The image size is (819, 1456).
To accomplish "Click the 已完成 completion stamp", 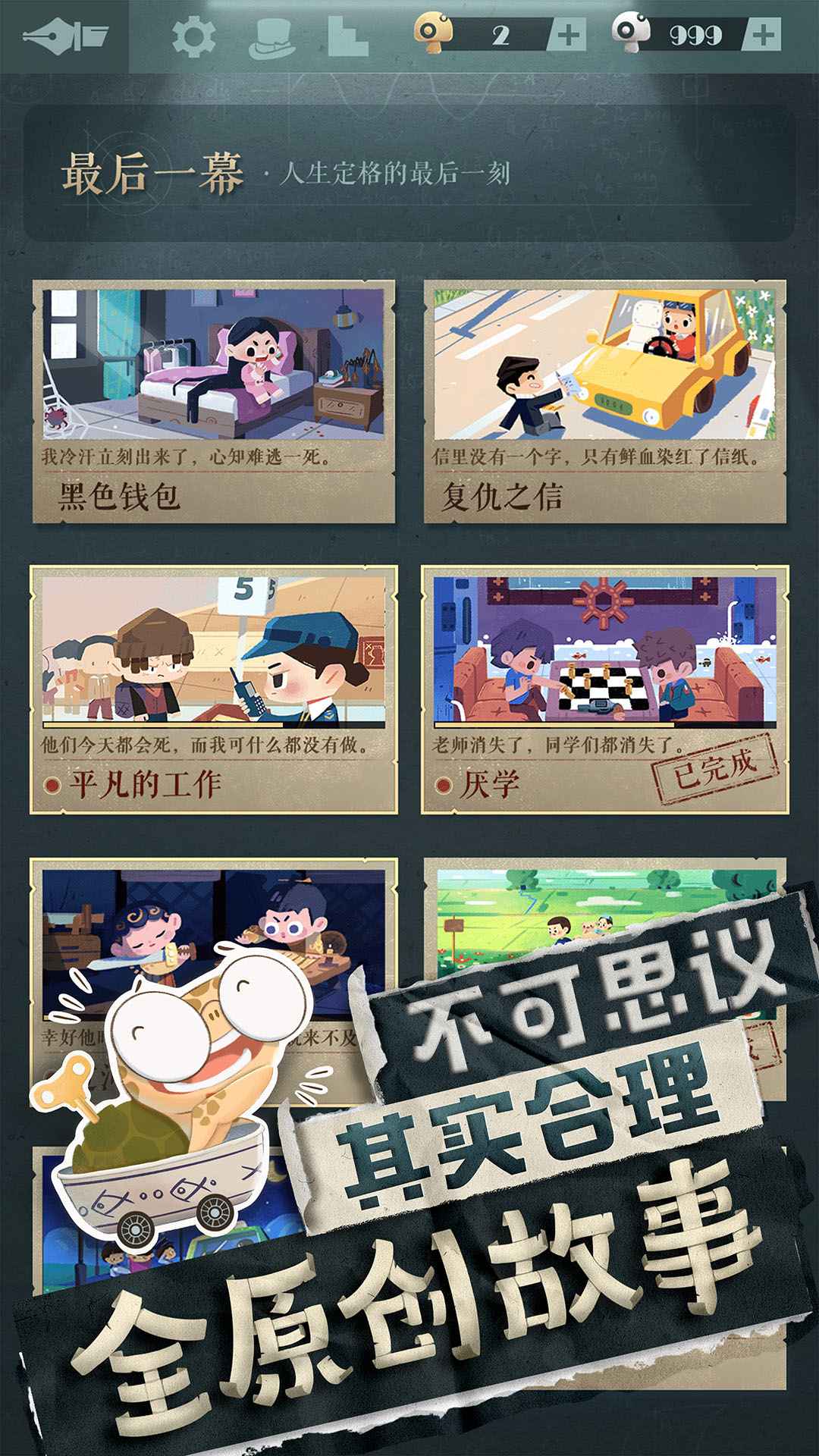I will 717,770.
